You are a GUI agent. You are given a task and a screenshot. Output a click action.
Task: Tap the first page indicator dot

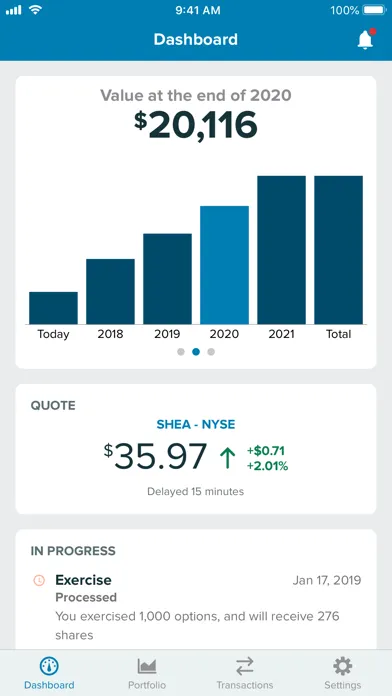[x=181, y=352]
